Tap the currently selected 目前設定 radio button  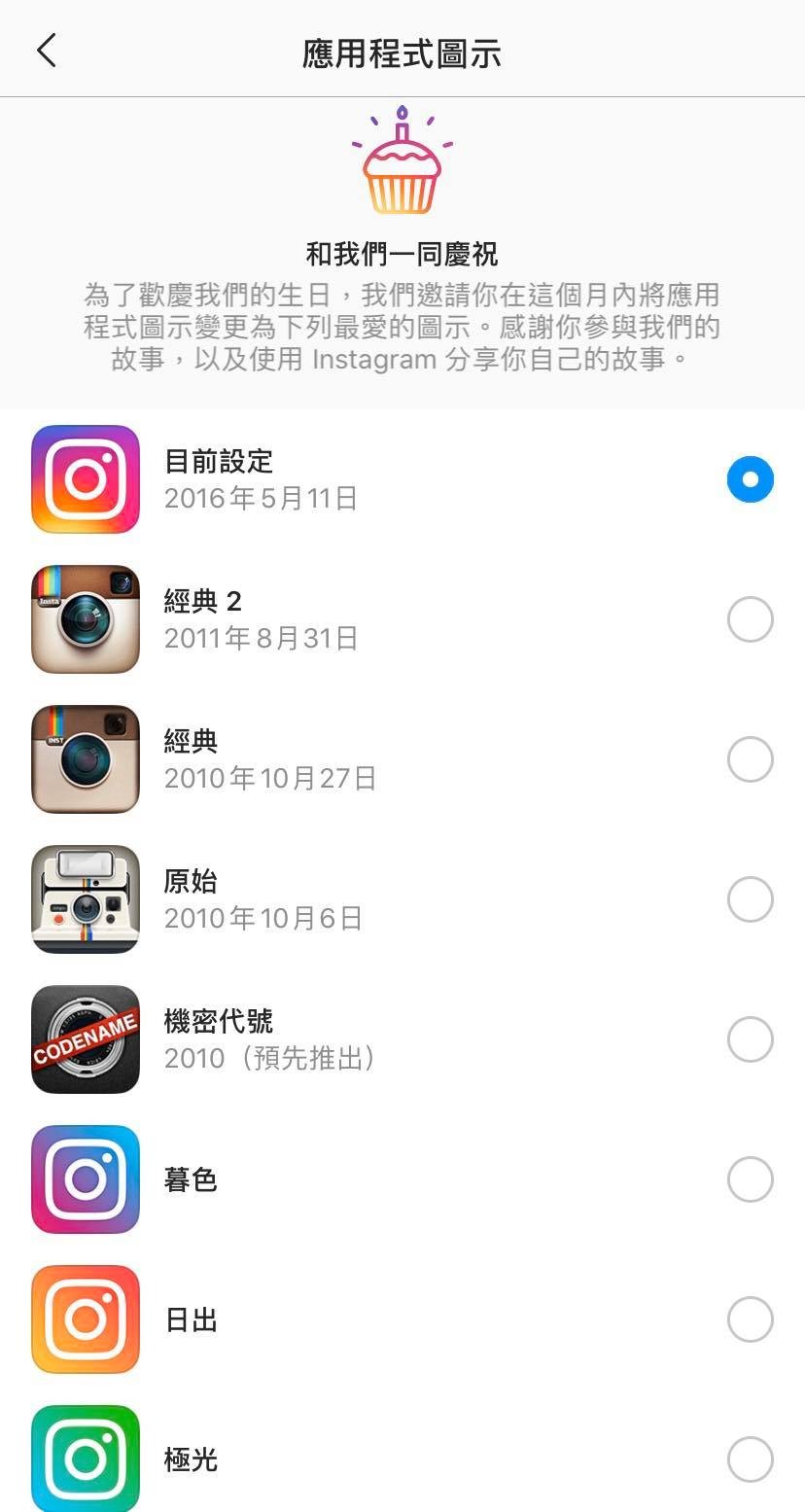click(x=750, y=478)
